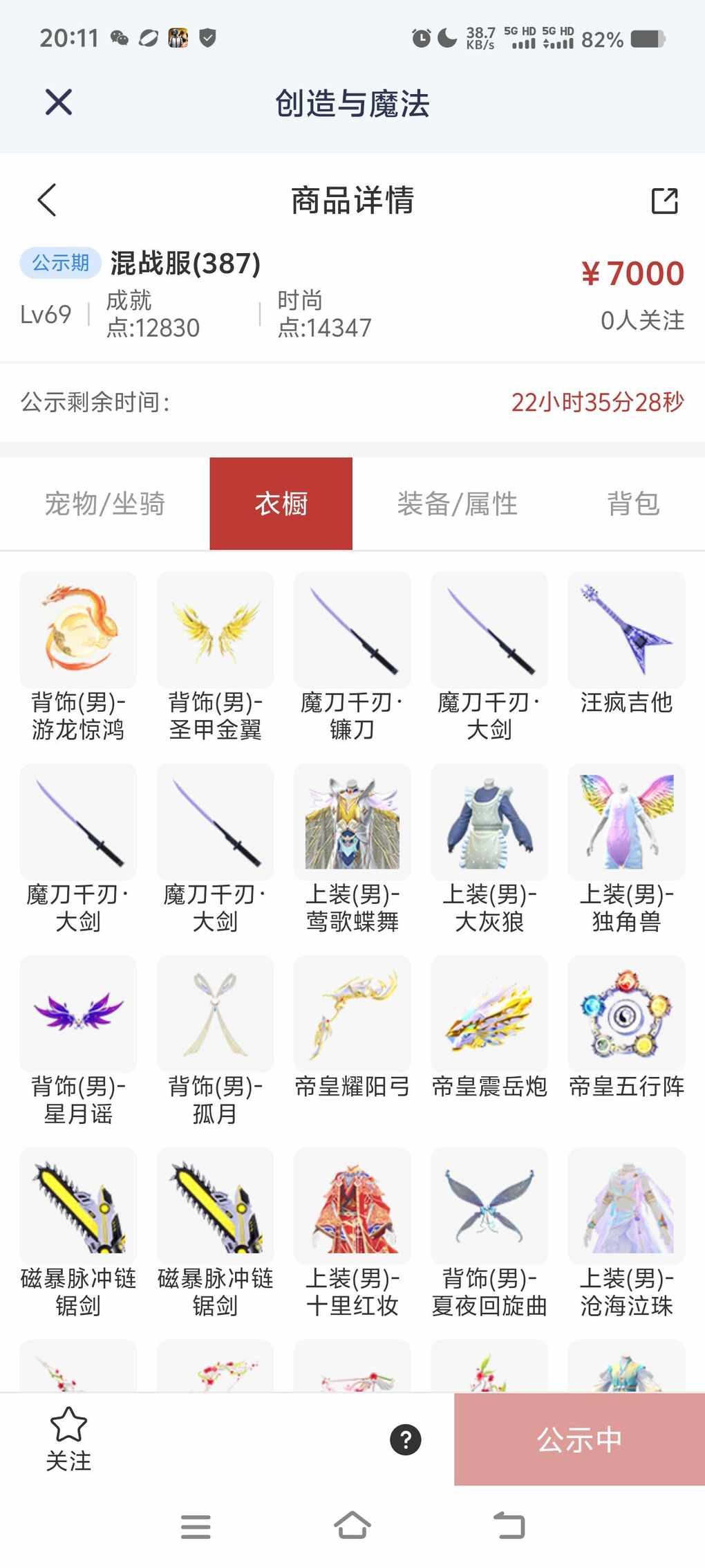Screen dimensions: 705x1568
Task: Open the help question mark
Action: coord(406,1439)
